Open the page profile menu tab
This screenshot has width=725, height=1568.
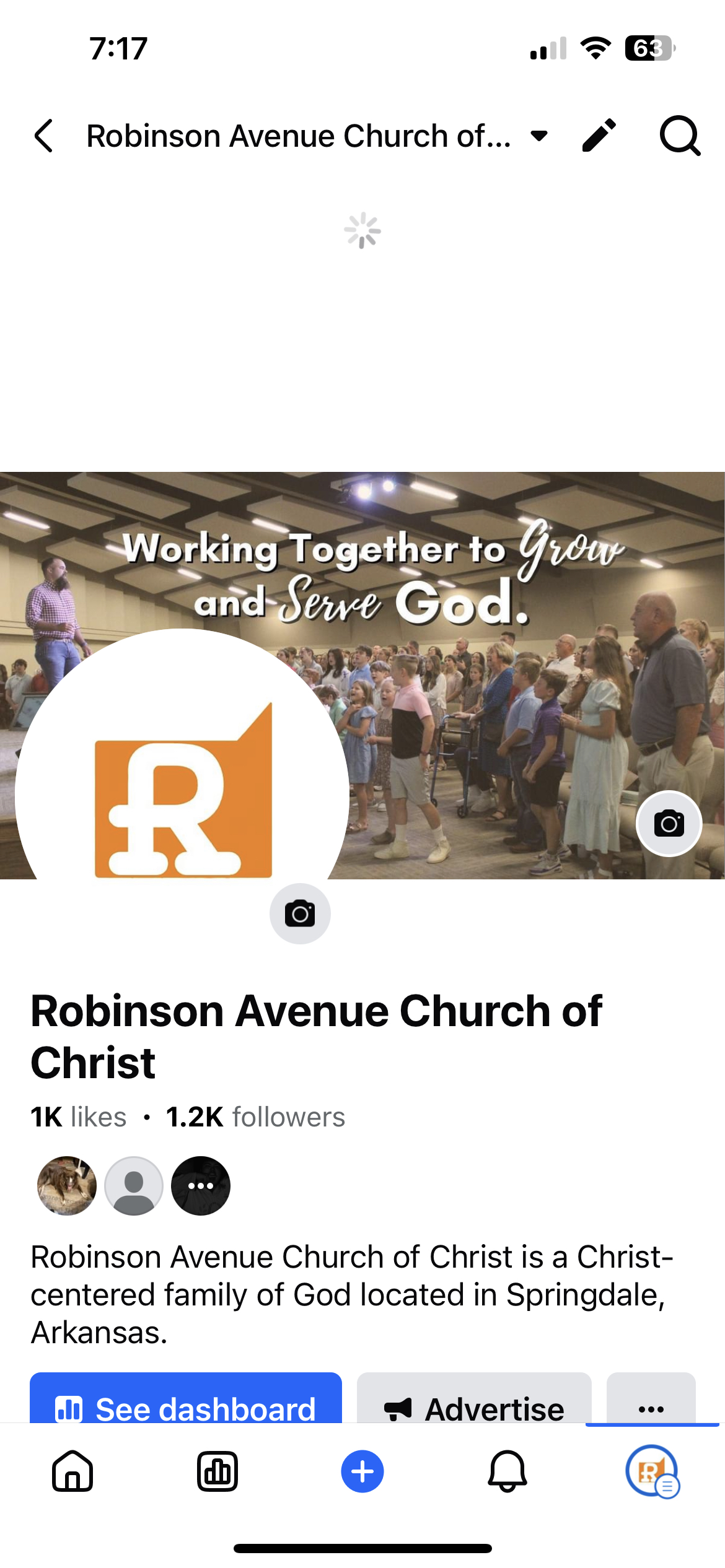(651, 1471)
